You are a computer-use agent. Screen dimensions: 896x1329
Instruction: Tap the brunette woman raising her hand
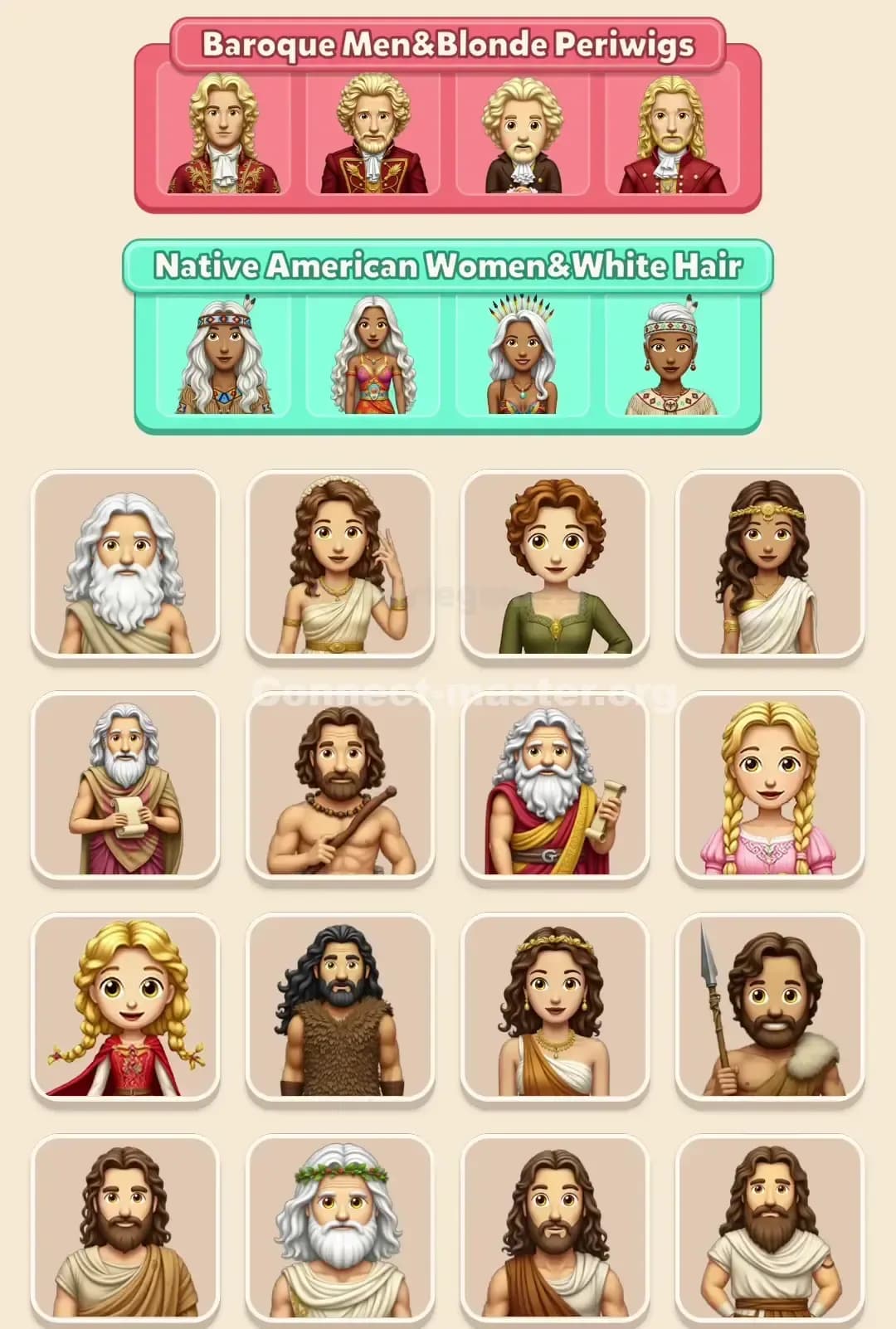(339, 565)
